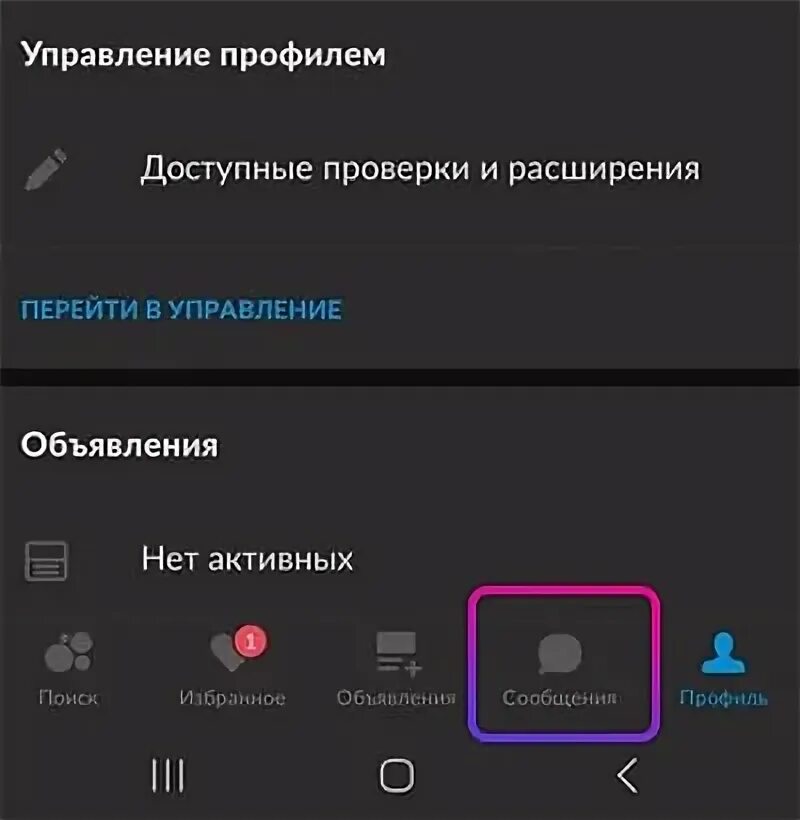Open the Нет активных listings row
Viewport: 800px width, 820px height.
click(x=400, y=560)
